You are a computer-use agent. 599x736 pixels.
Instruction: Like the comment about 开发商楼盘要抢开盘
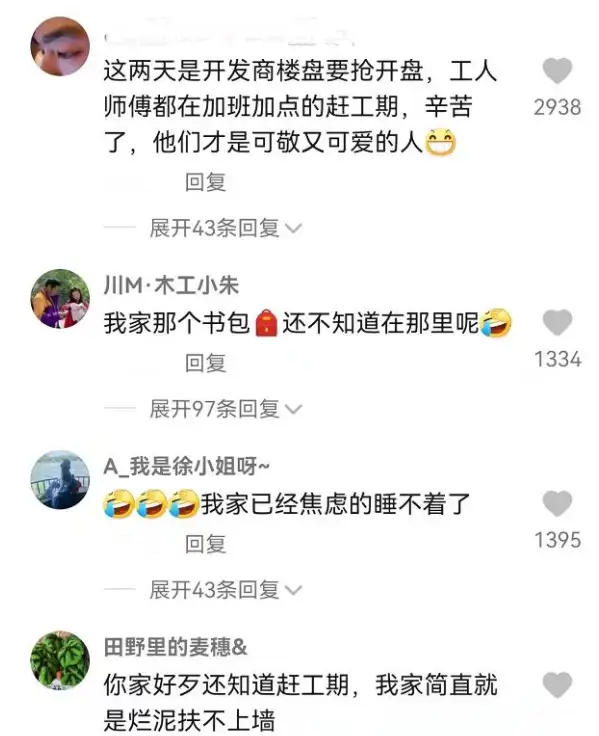click(557, 71)
